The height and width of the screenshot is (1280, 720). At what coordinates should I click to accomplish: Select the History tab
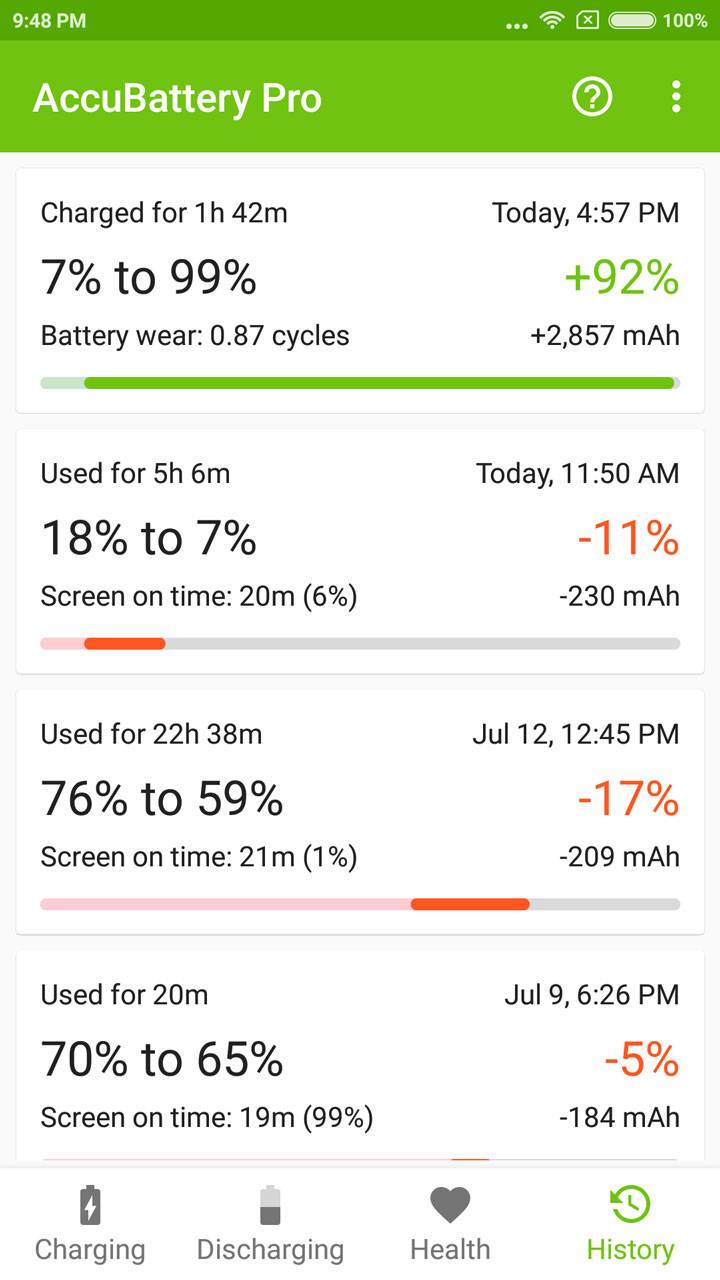[630, 1225]
